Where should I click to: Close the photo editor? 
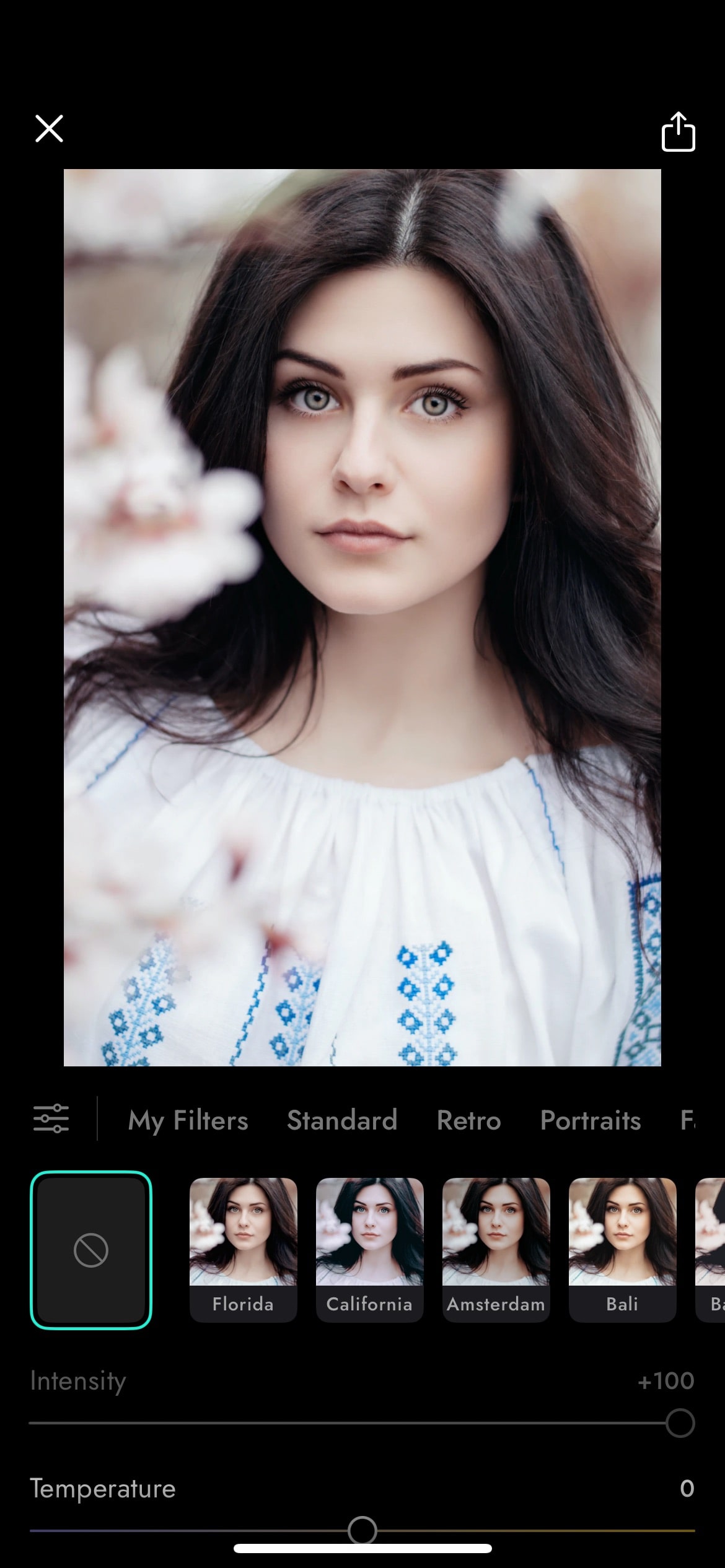click(49, 129)
